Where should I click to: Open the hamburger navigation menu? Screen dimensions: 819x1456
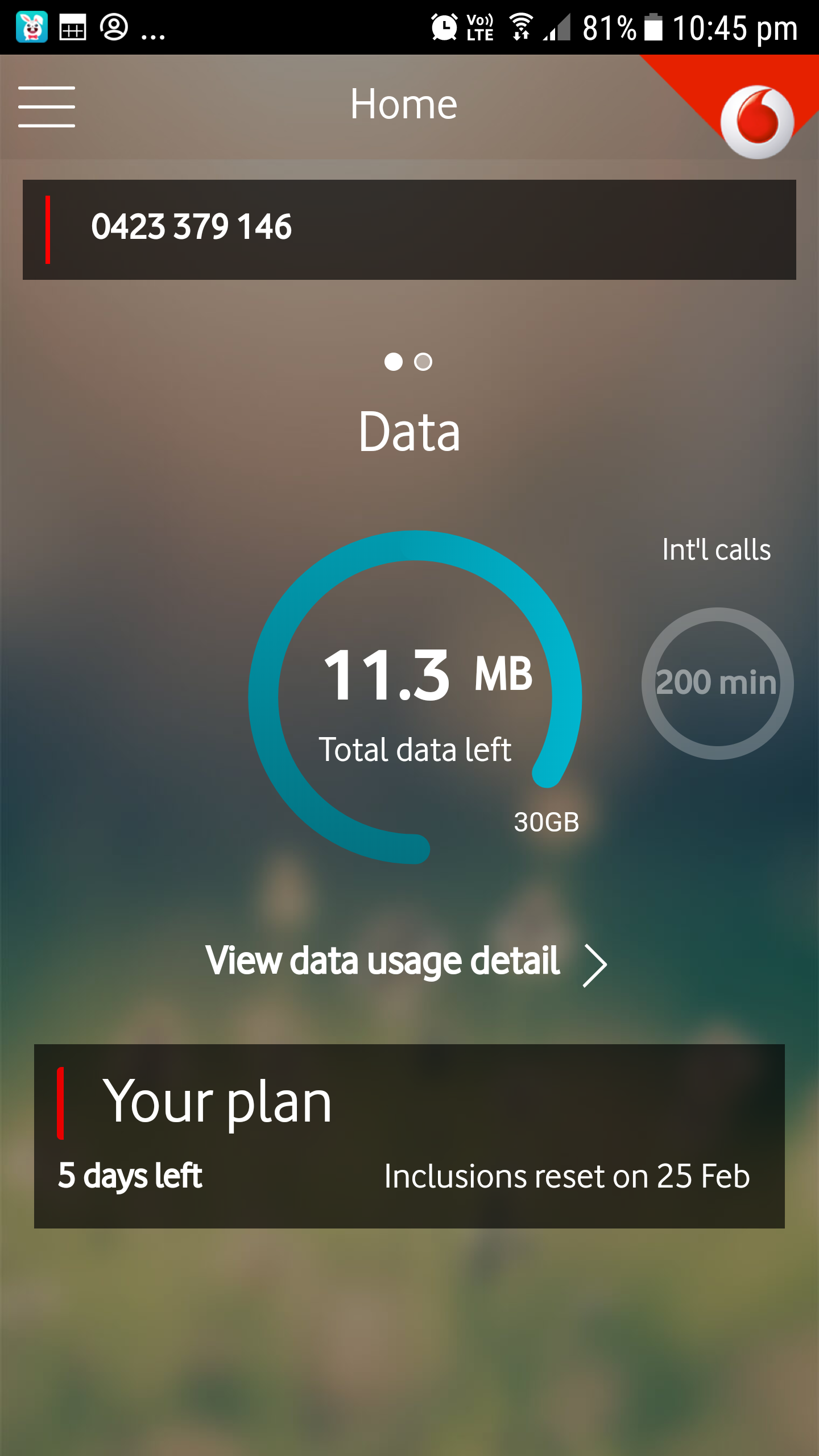tap(47, 106)
